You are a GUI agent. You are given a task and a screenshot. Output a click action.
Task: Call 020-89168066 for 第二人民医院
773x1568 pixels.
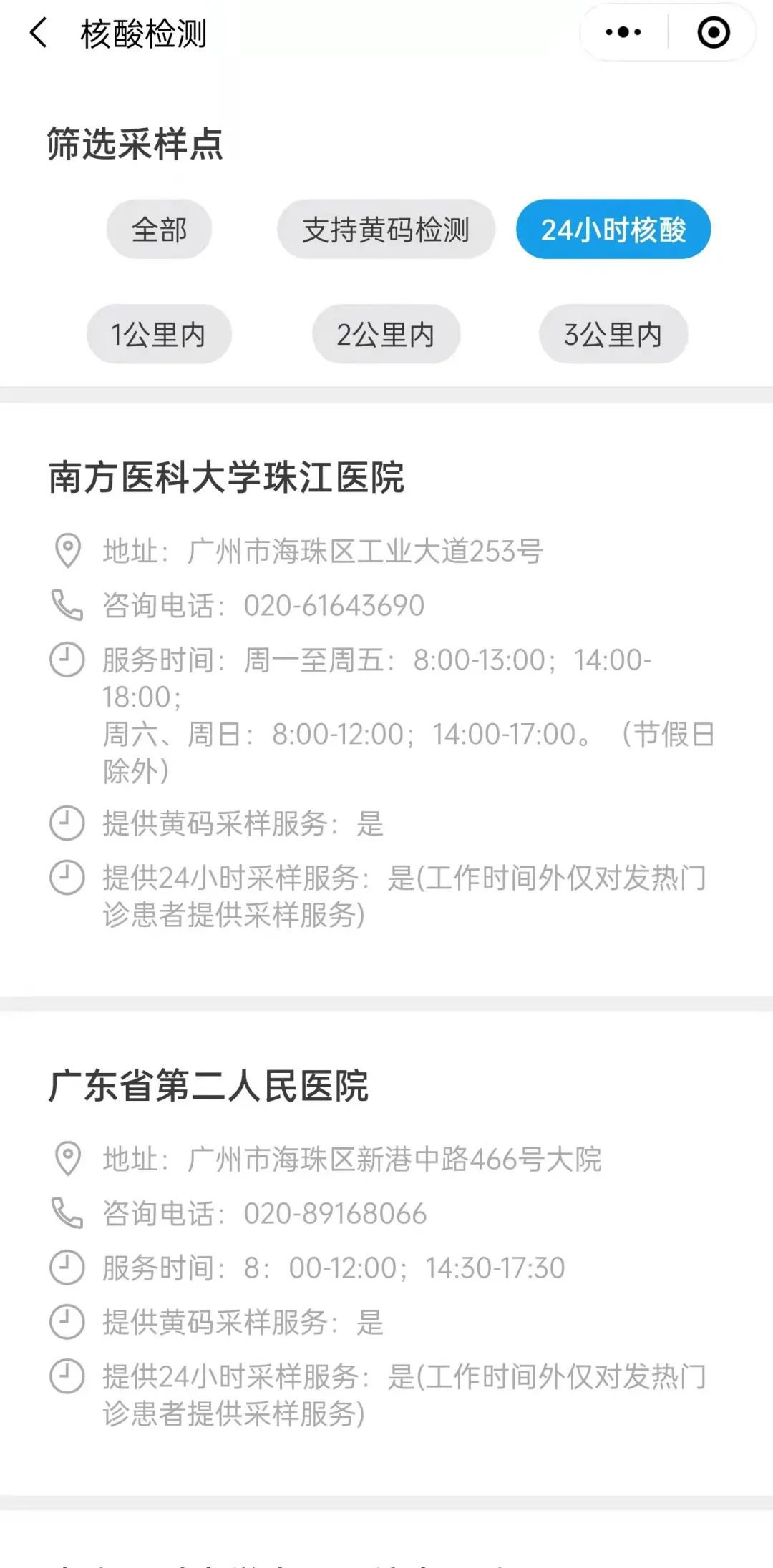[x=335, y=1214]
